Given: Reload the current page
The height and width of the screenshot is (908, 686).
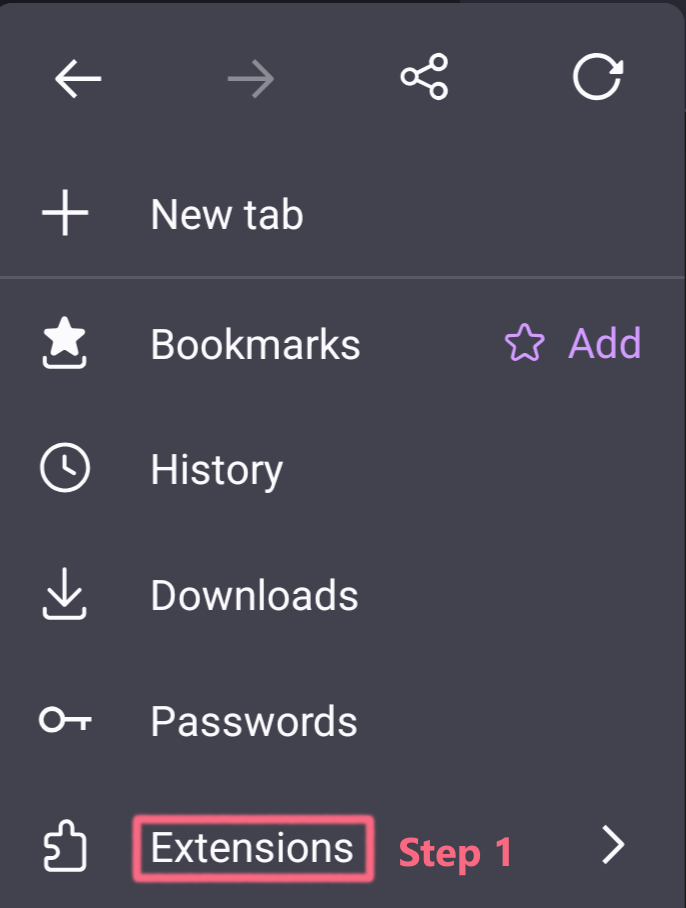Looking at the screenshot, I should [x=597, y=78].
